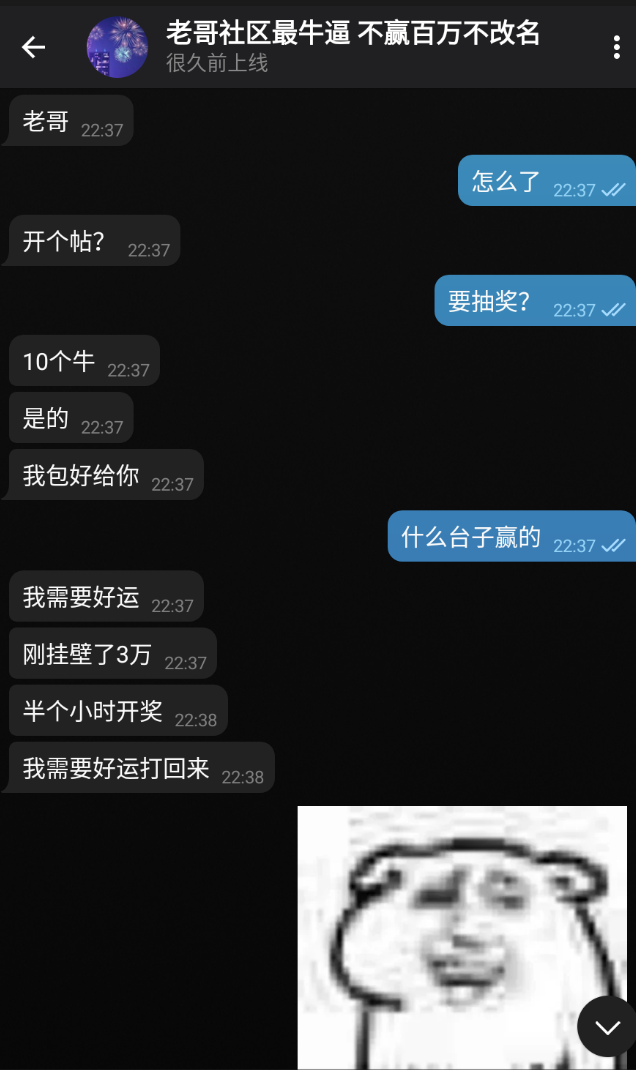This screenshot has width=636, height=1070.
Task: Open chat info via the contact name
Action: point(352,33)
